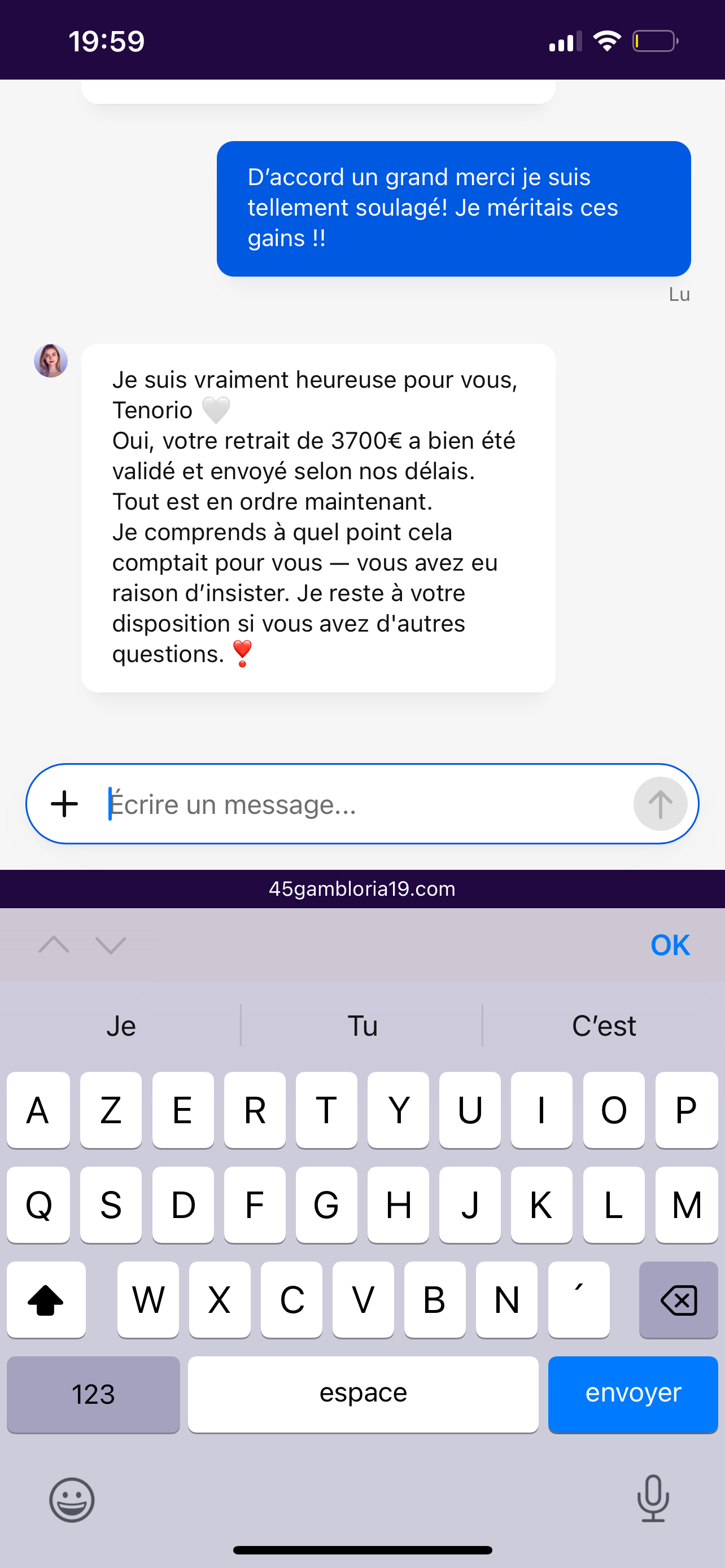
Task: Tap the espace key
Action: coord(363,1393)
